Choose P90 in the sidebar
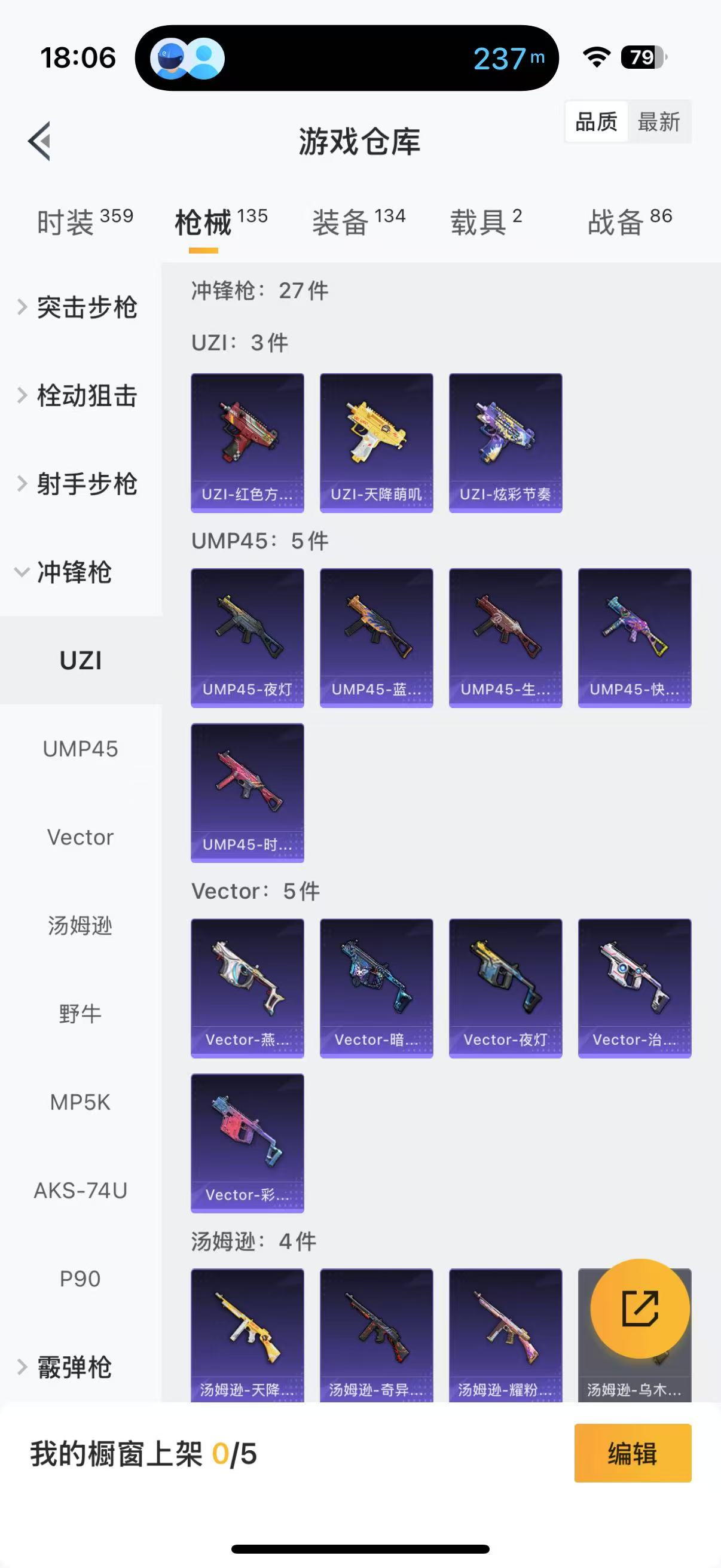 pos(80,1279)
